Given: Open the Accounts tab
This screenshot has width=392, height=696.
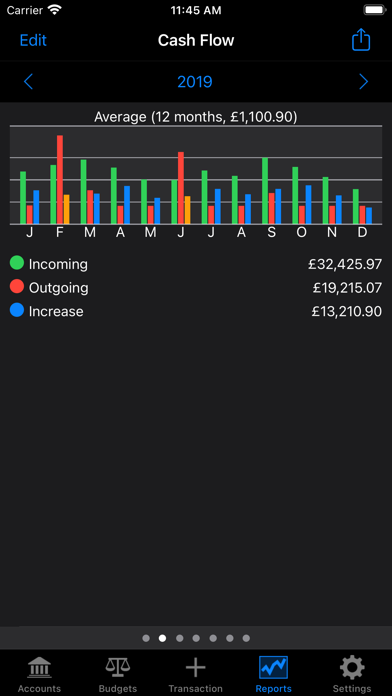Looking at the screenshot, I should coord(39,674).
